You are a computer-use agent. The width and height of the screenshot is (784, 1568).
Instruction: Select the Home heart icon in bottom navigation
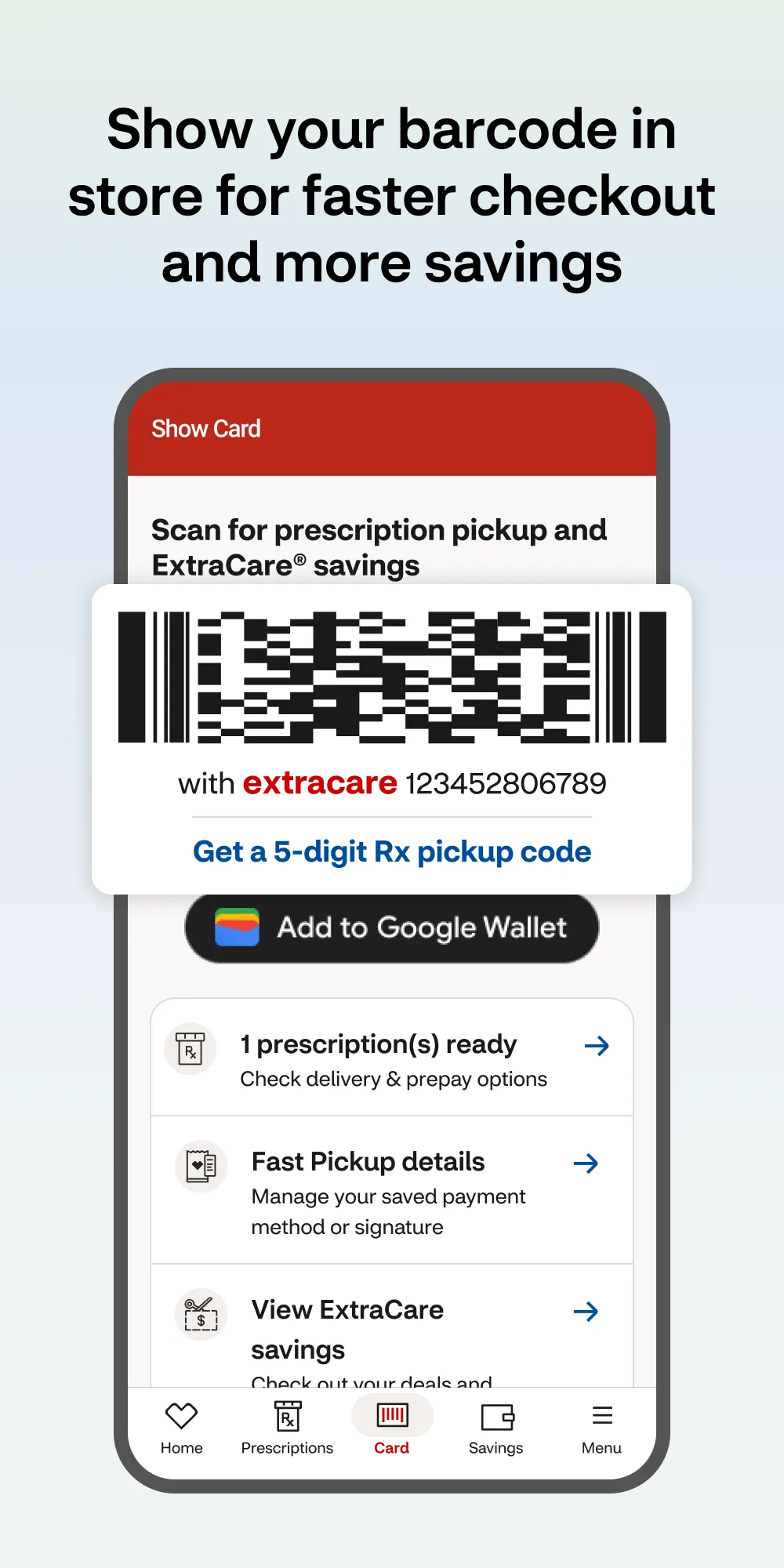click(x=181, y=1416)
